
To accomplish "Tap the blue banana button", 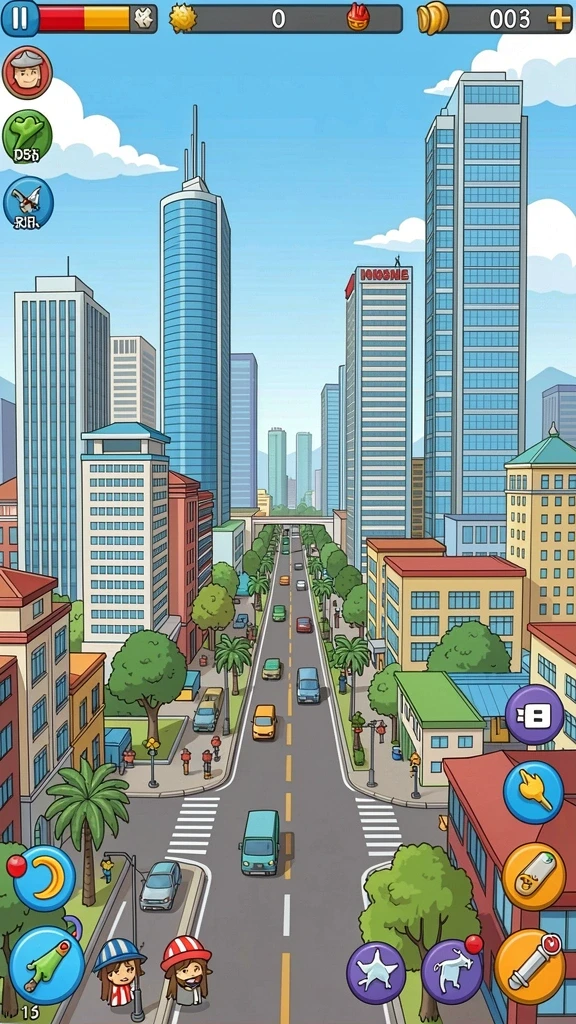I will click(x=44, y=878).
